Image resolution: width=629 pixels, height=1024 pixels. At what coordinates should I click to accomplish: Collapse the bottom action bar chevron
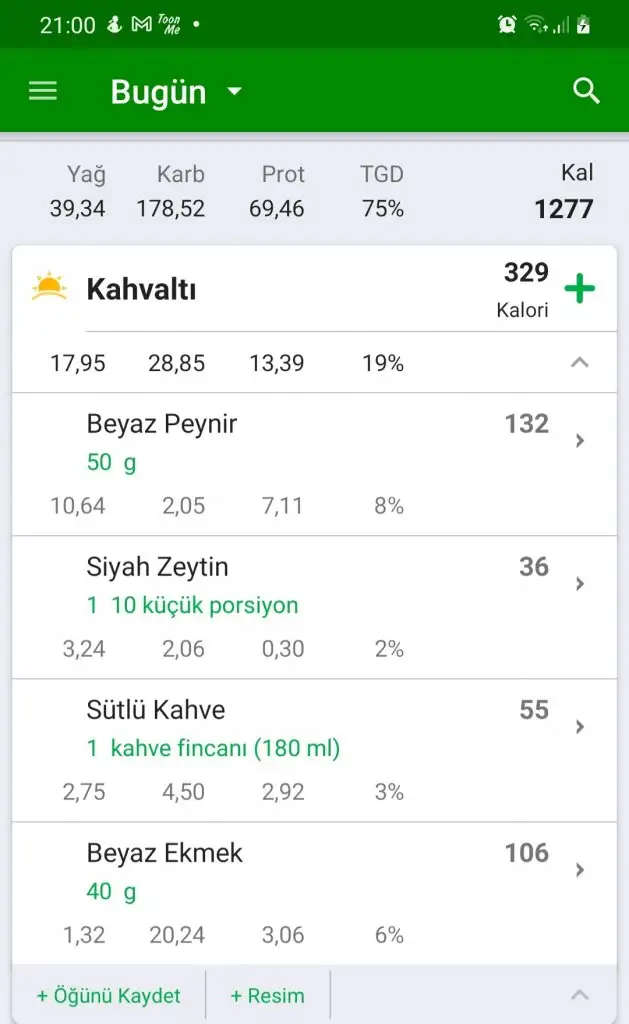coord(579,995)
